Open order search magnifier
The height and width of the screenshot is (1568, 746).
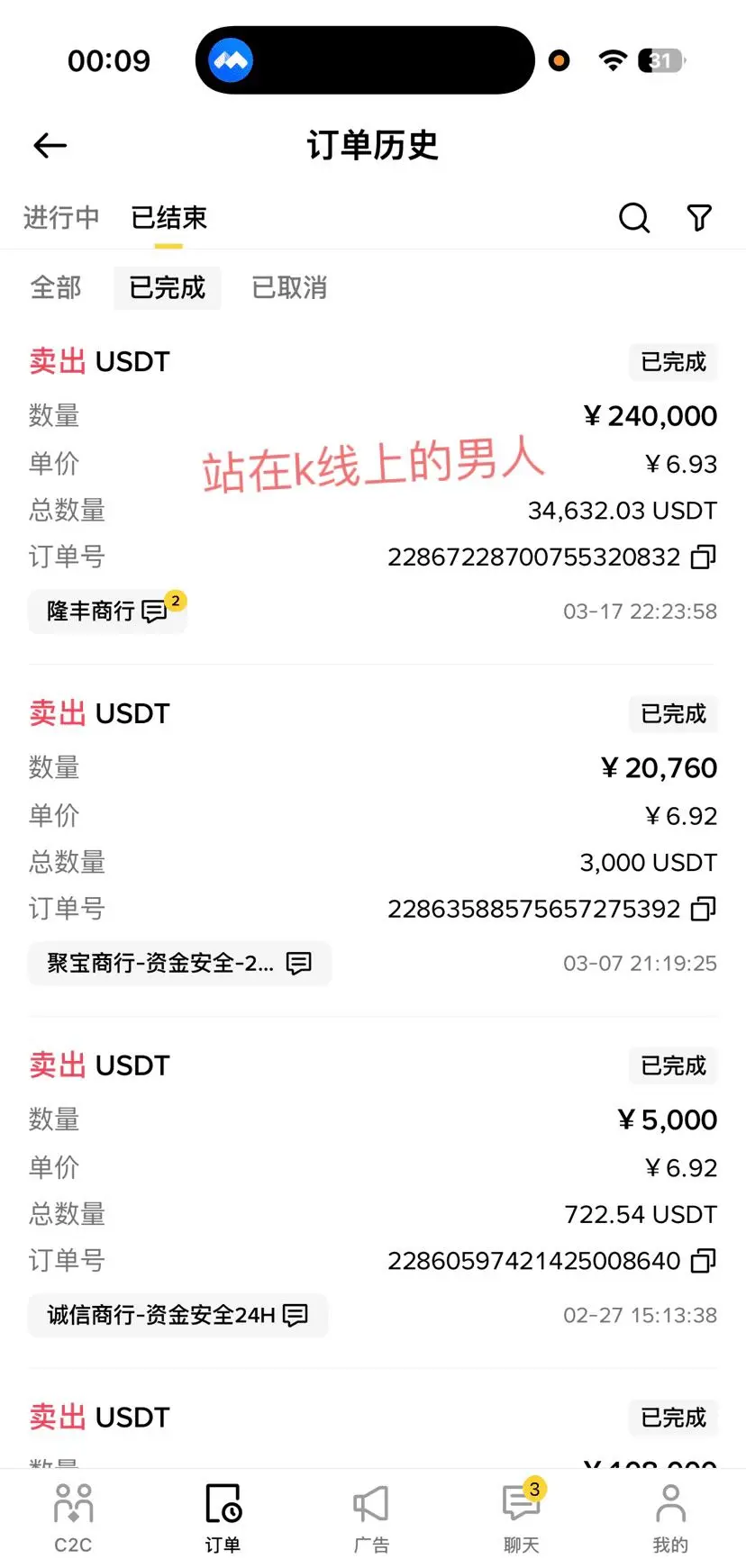pyautogui.click(x=634, y=218)
